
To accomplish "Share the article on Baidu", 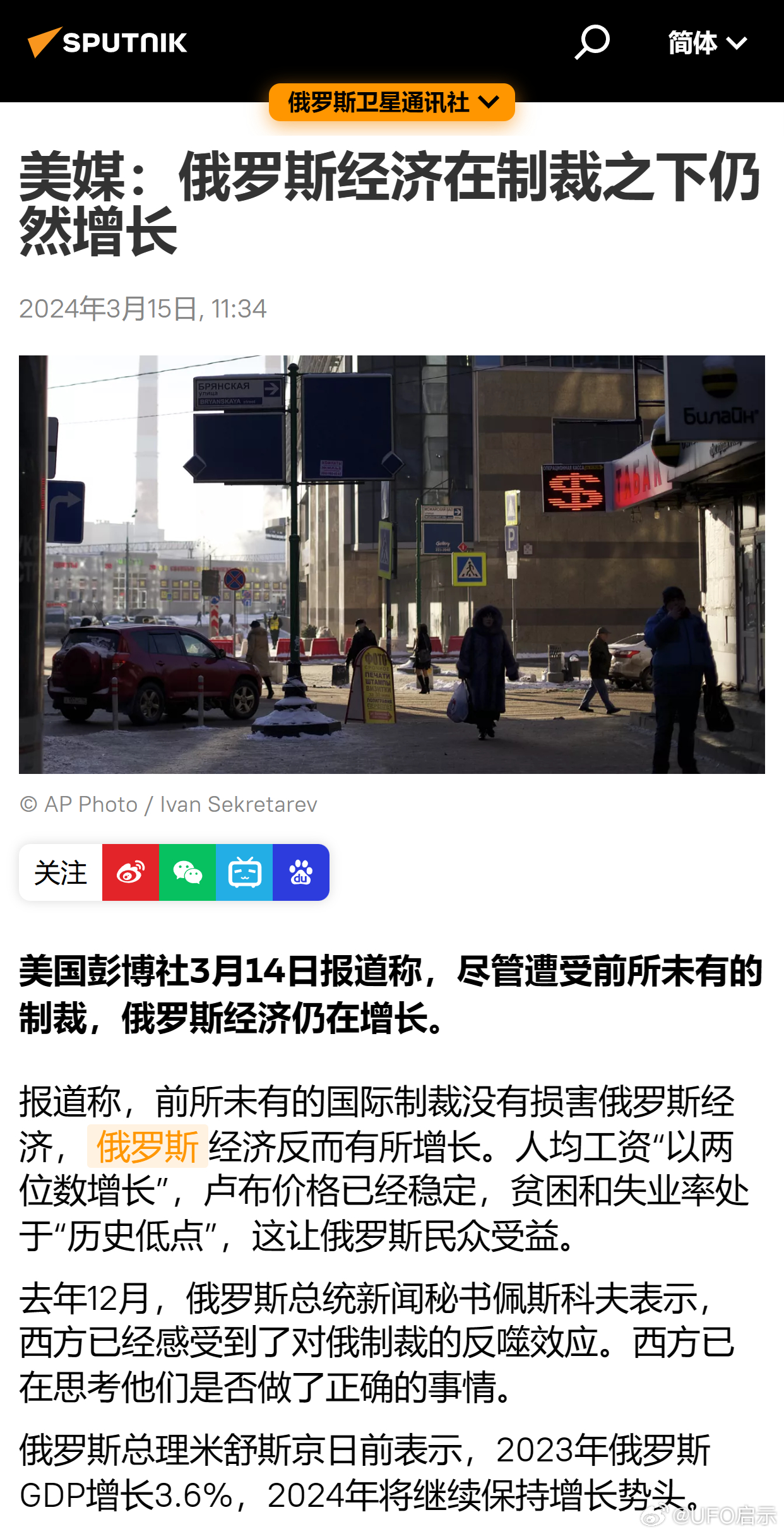I will coord(300,872).
